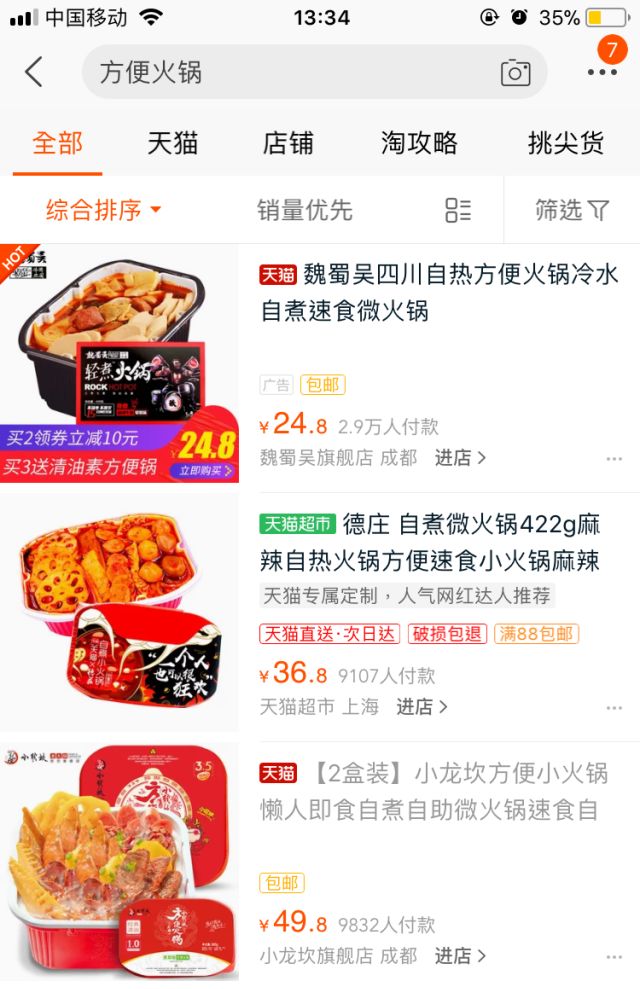Image resolution: width=640 pixels, height=989 pixels.
Task: View the 德庄 自煮微火锅422g listing
Action: coord(440,542)
